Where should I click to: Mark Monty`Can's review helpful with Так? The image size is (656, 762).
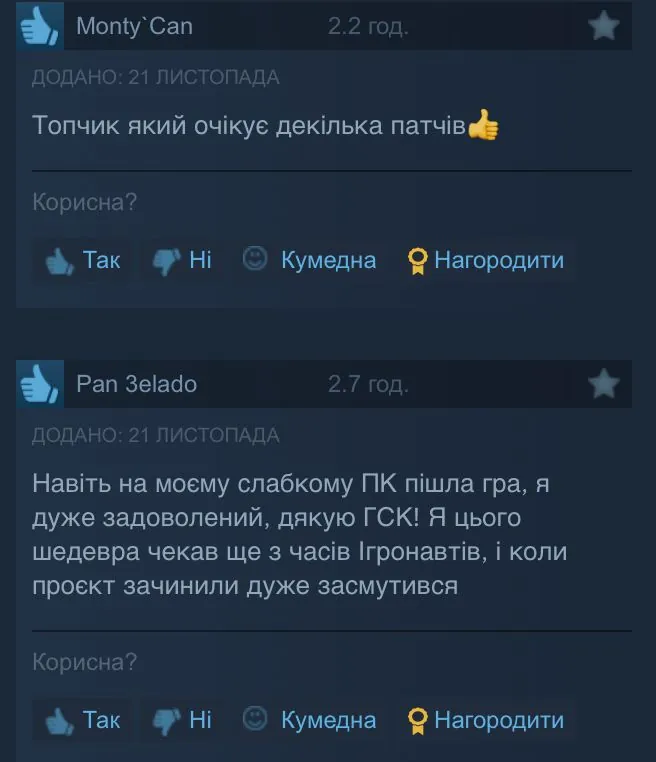[83, 261]
